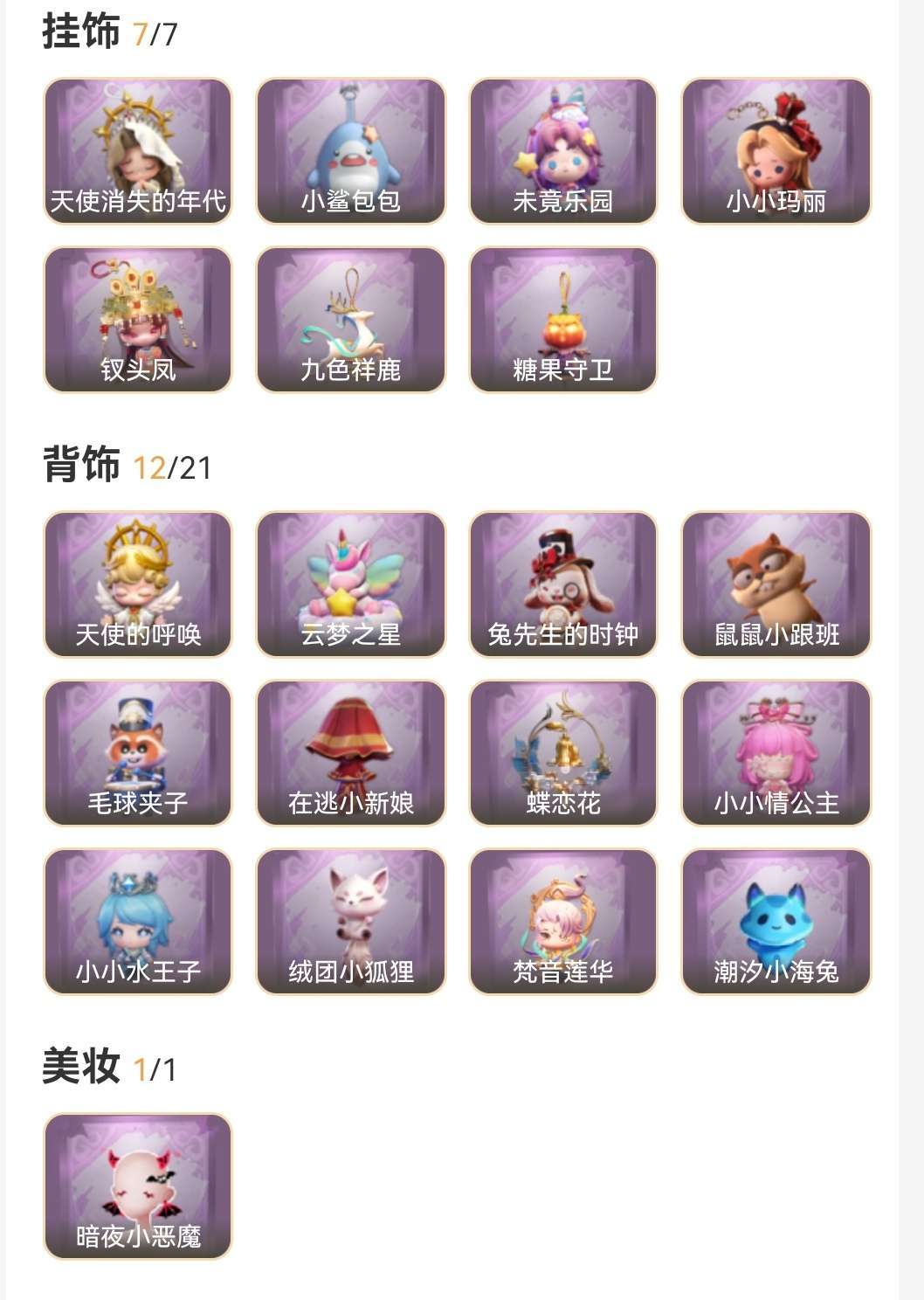Tap the 兔先生的时钟 tile
The height and width of the screenshot is (1300, 924).
click(x=563, y=584)
